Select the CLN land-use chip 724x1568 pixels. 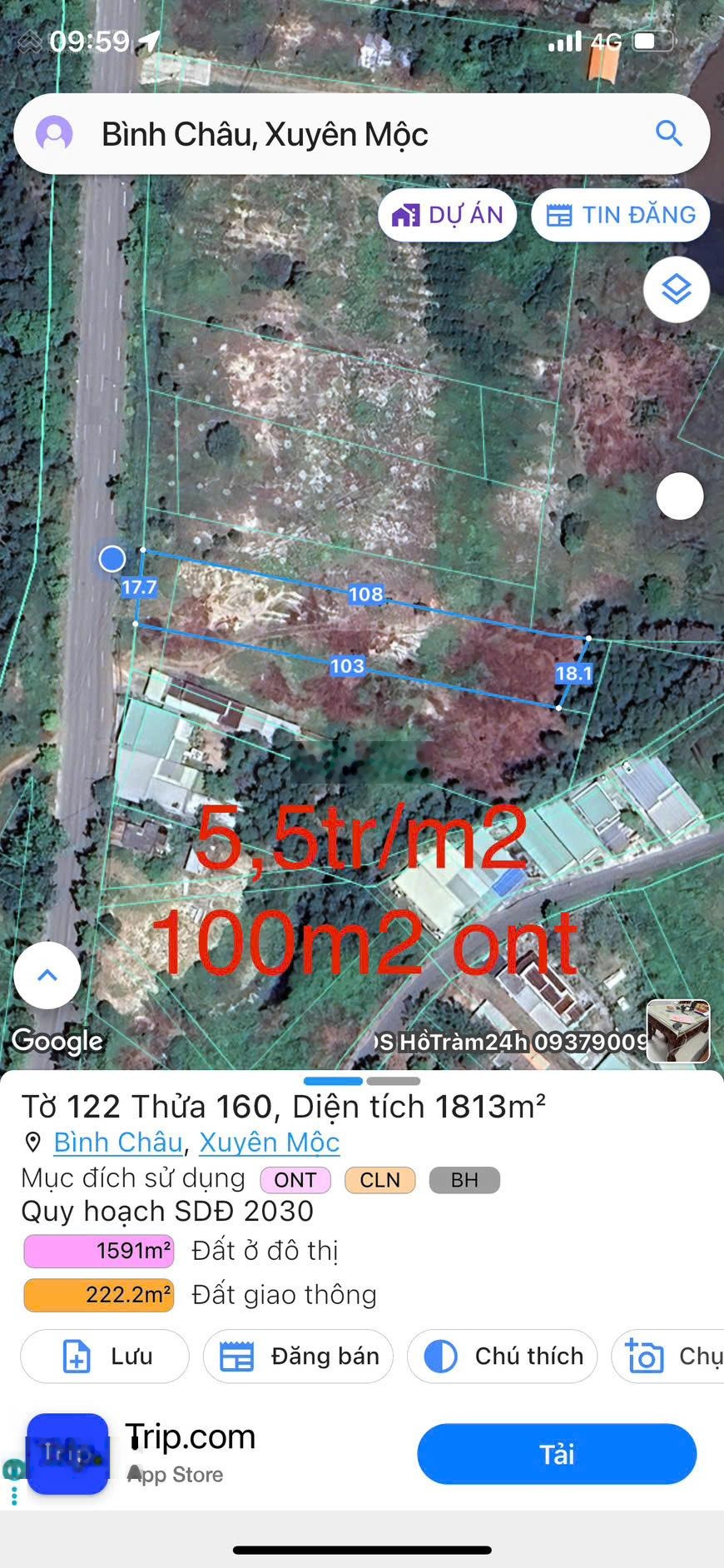pyautogui.click(x=379, y=1180)
